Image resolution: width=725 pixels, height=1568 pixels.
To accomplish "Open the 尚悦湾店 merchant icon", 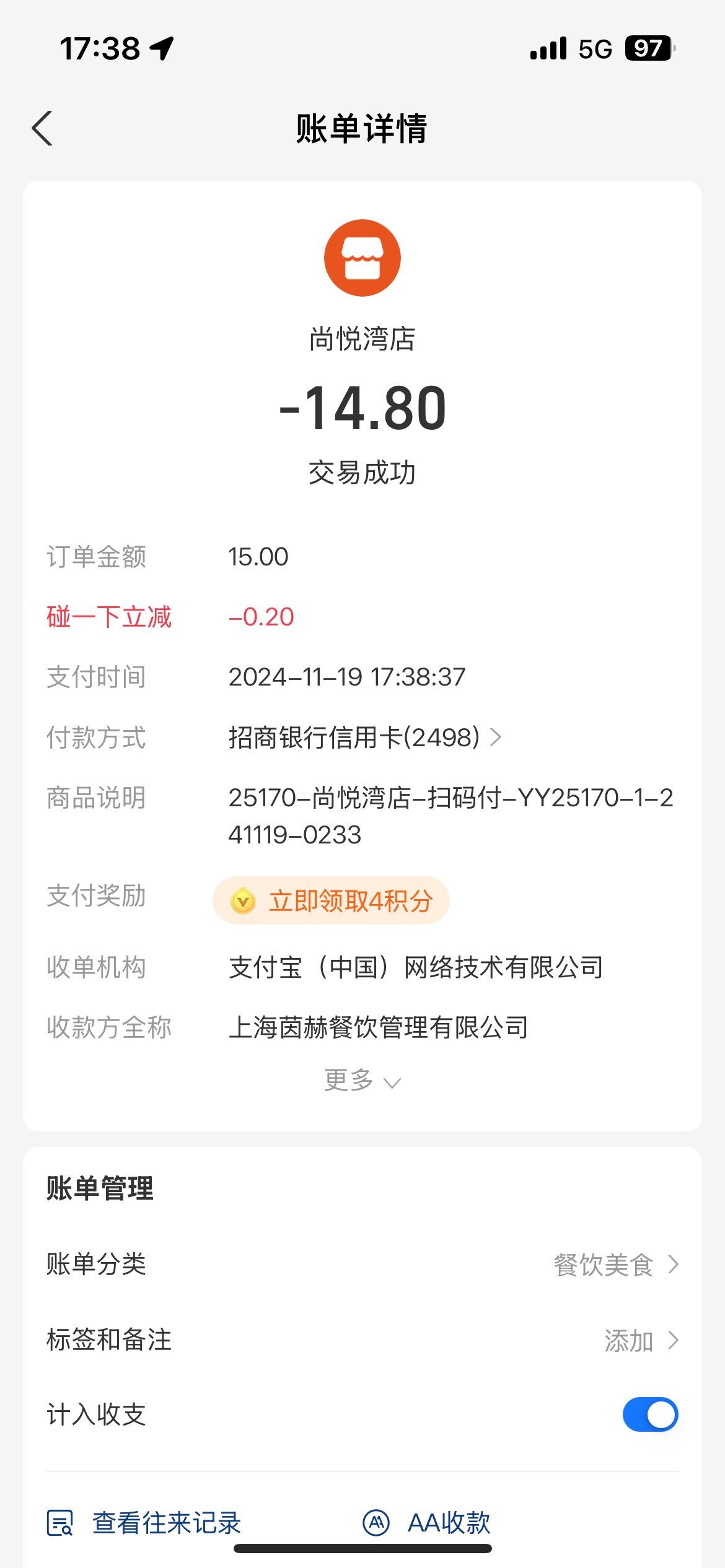I will pos(362,258).
